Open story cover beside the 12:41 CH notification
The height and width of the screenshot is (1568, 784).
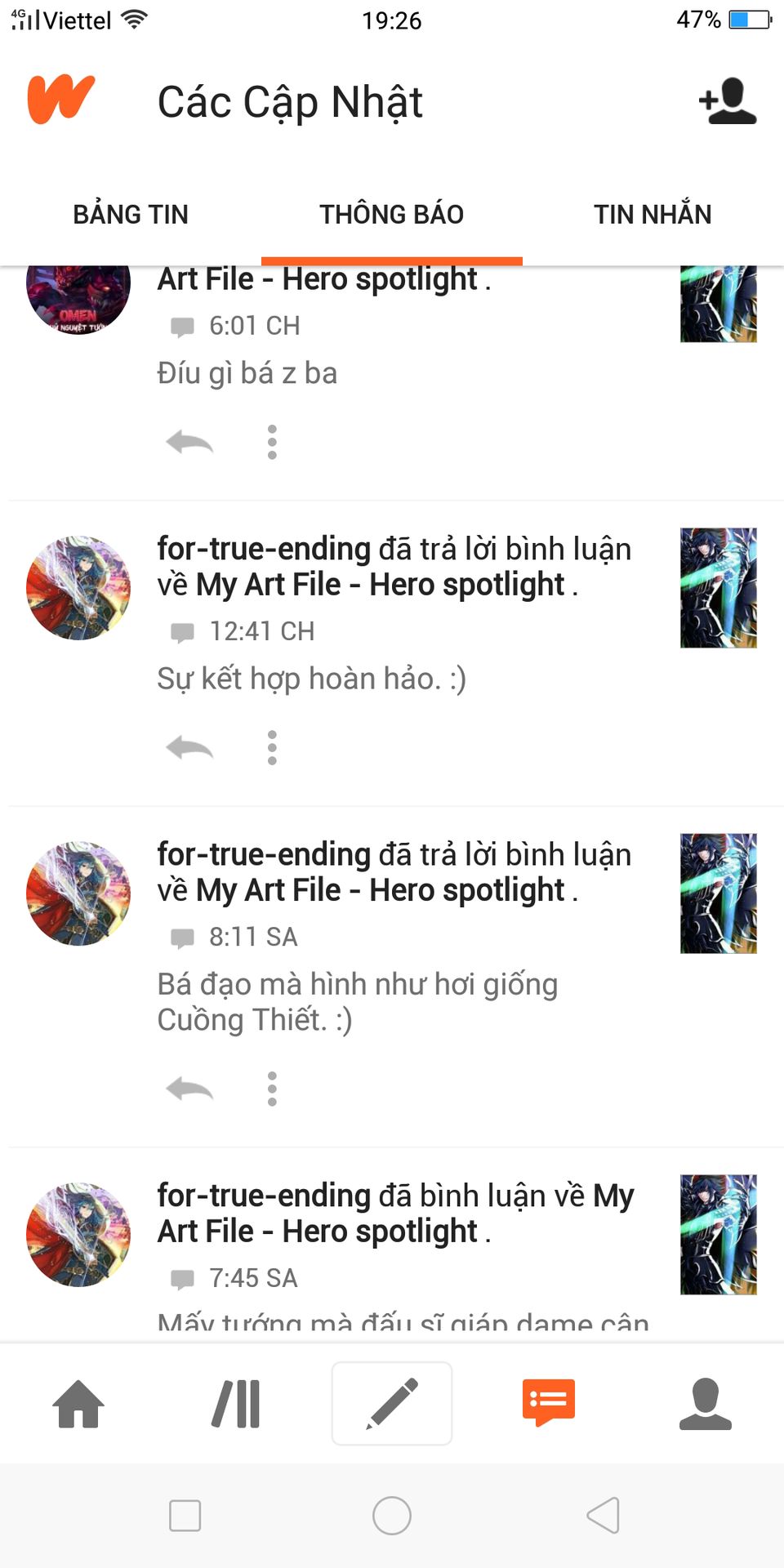[719, 588]
